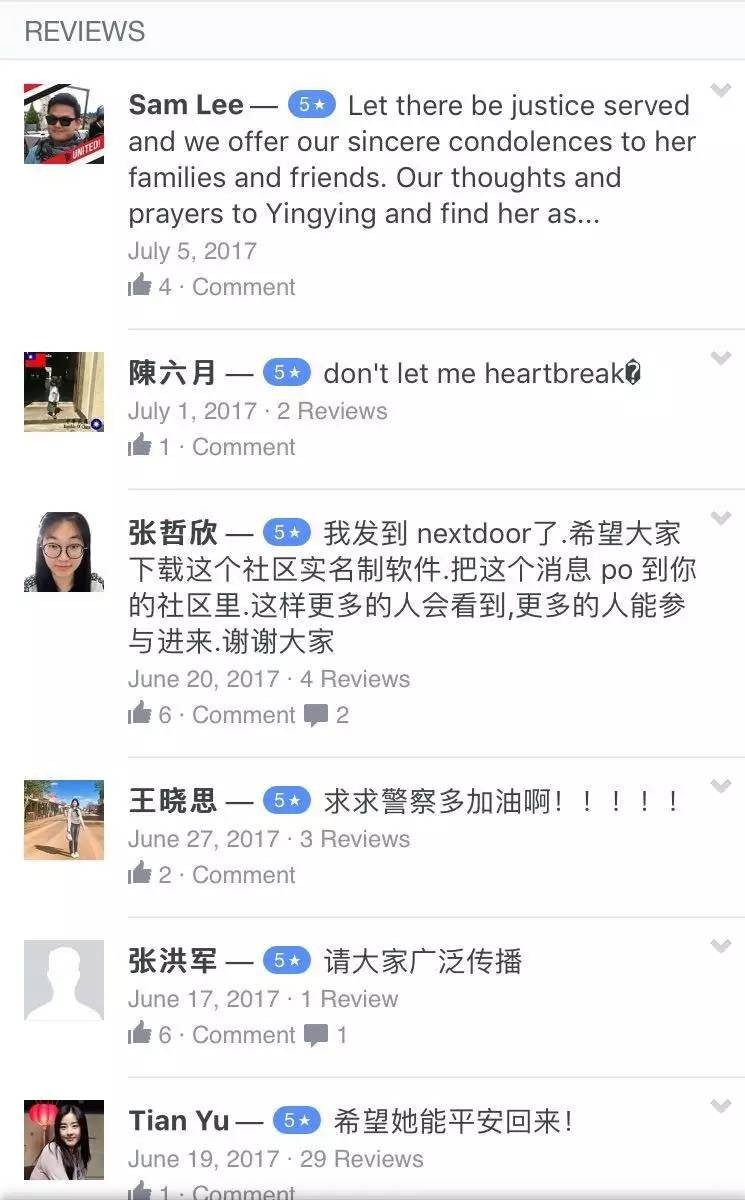Open Tian Yu's profile name
745x1200 pixels.
(x=179, y=1121)
